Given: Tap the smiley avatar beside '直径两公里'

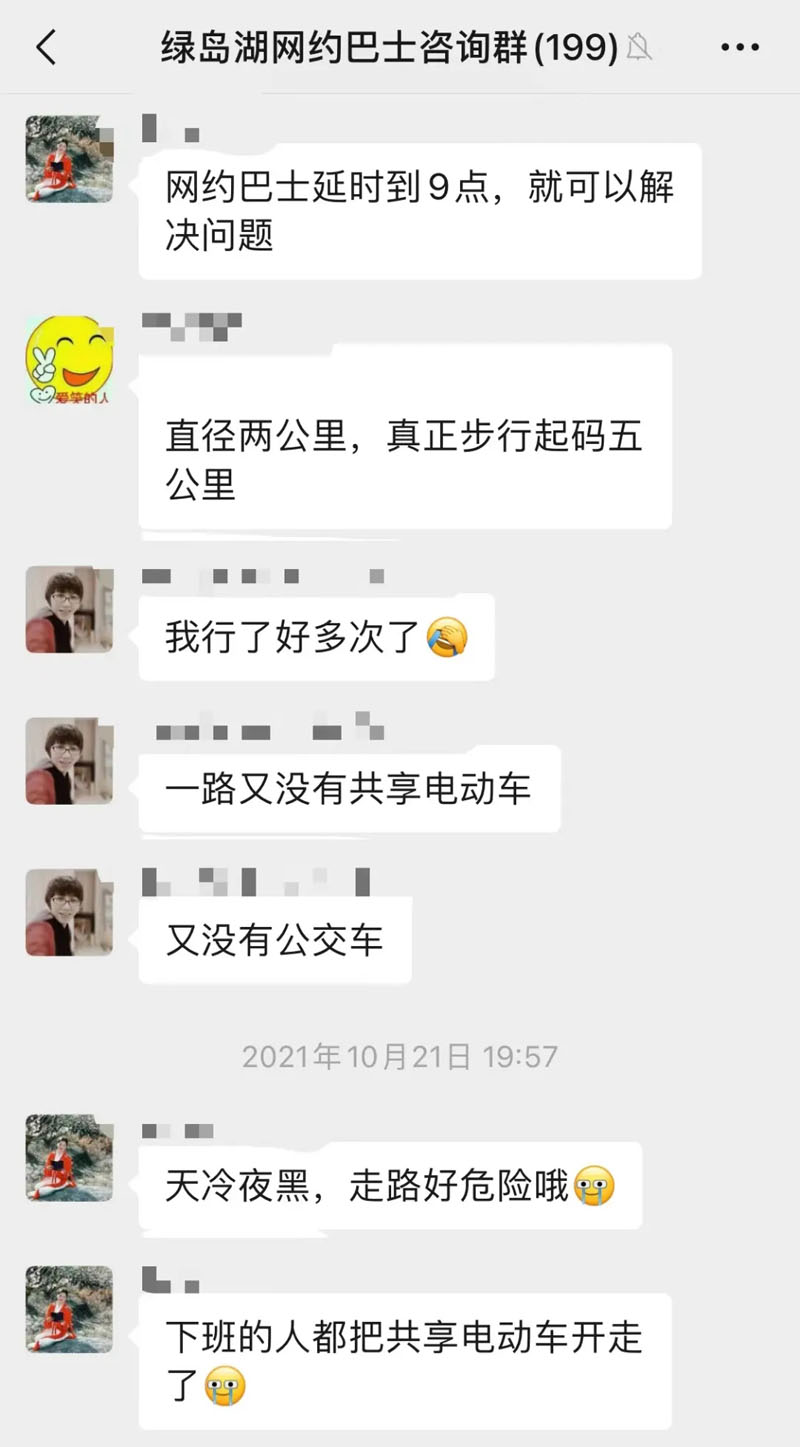Looking at the screenshot, I should pos(69,362).
